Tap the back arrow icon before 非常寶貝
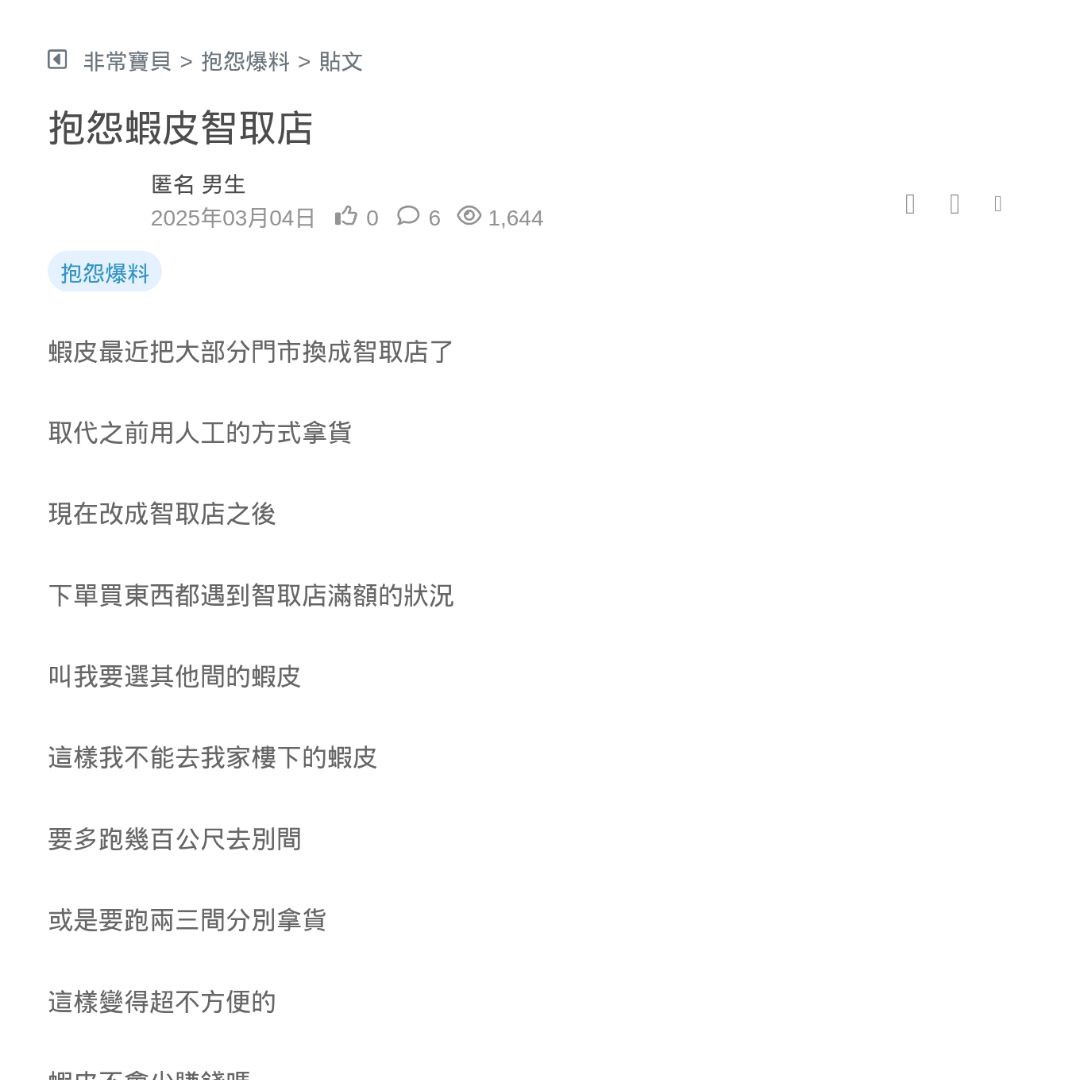 [58, 60]
